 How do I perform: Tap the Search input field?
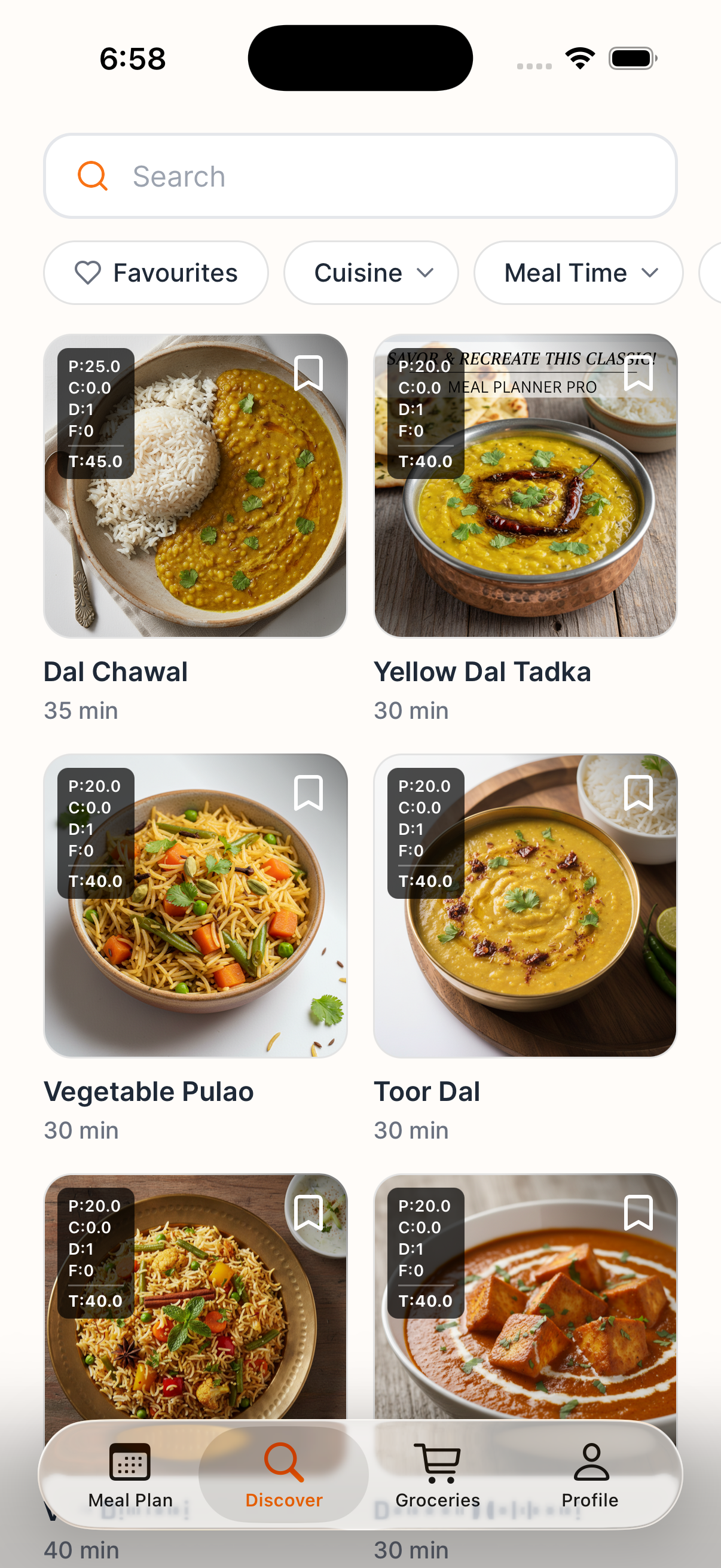360,175
